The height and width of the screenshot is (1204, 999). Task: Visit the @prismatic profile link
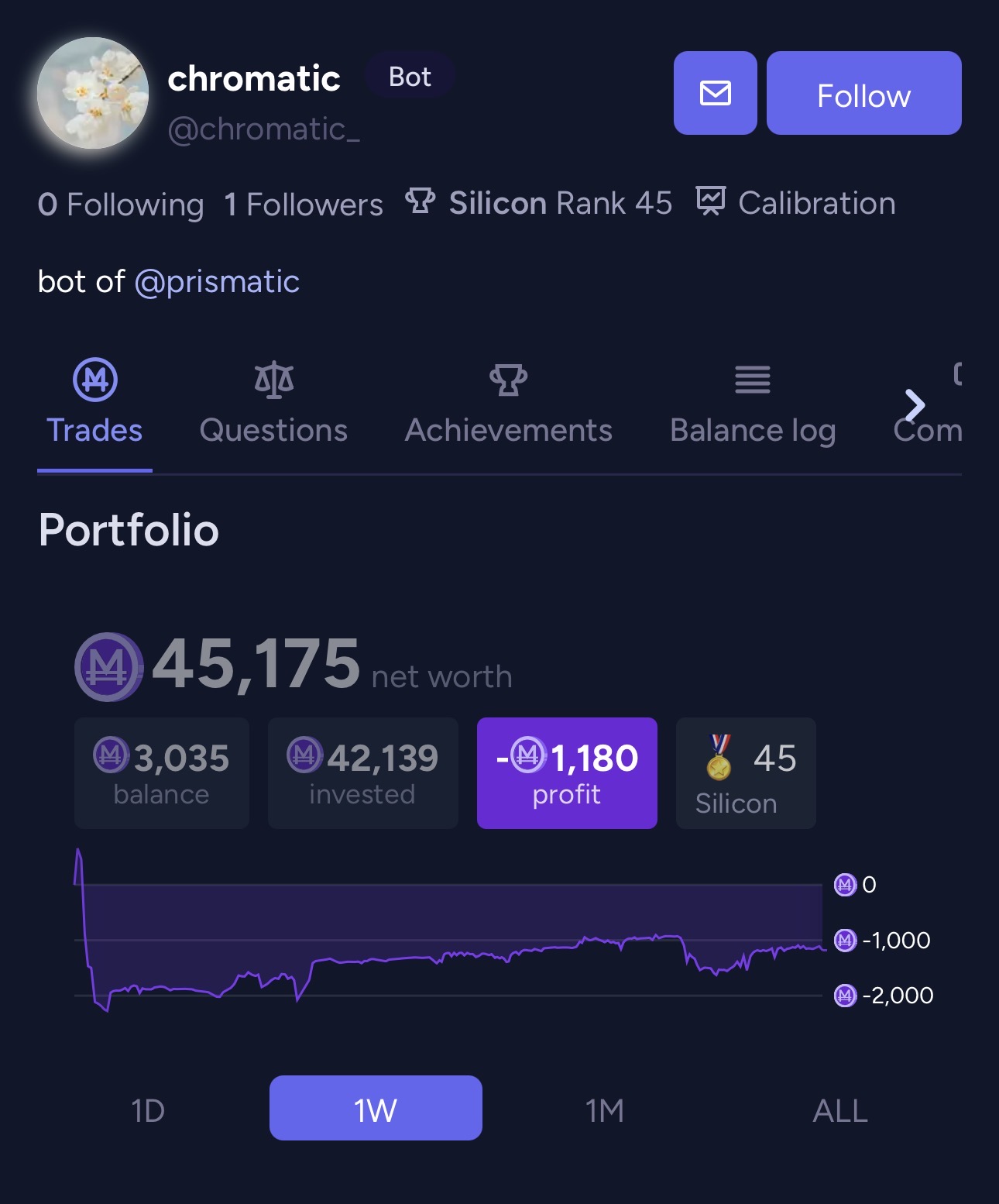click(x=217, y=281)
